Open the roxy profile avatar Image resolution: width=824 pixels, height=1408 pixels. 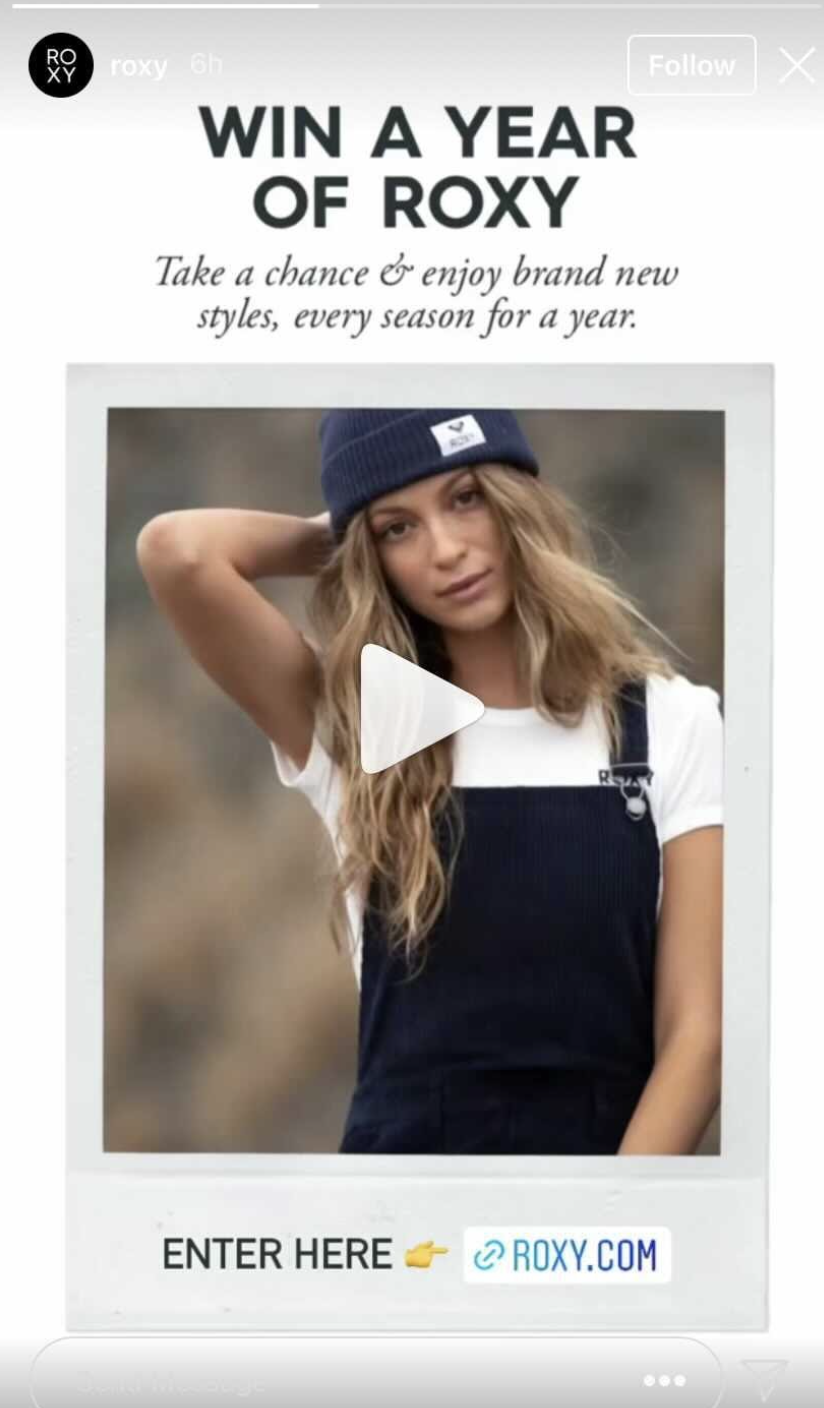click(x=61, y=65)
